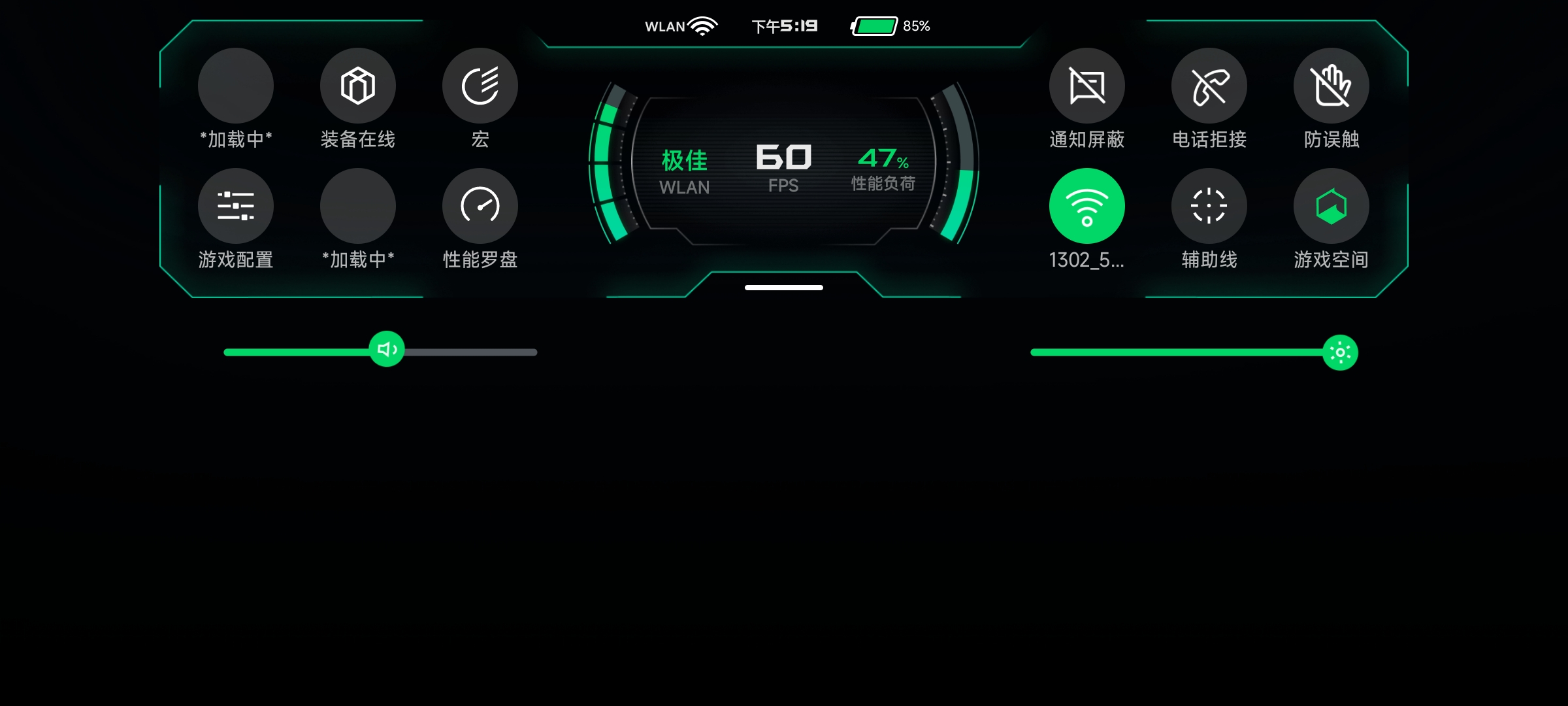
Task: Toggle the 1302_5... Wi-Fi button
Action: (1086, 206)
